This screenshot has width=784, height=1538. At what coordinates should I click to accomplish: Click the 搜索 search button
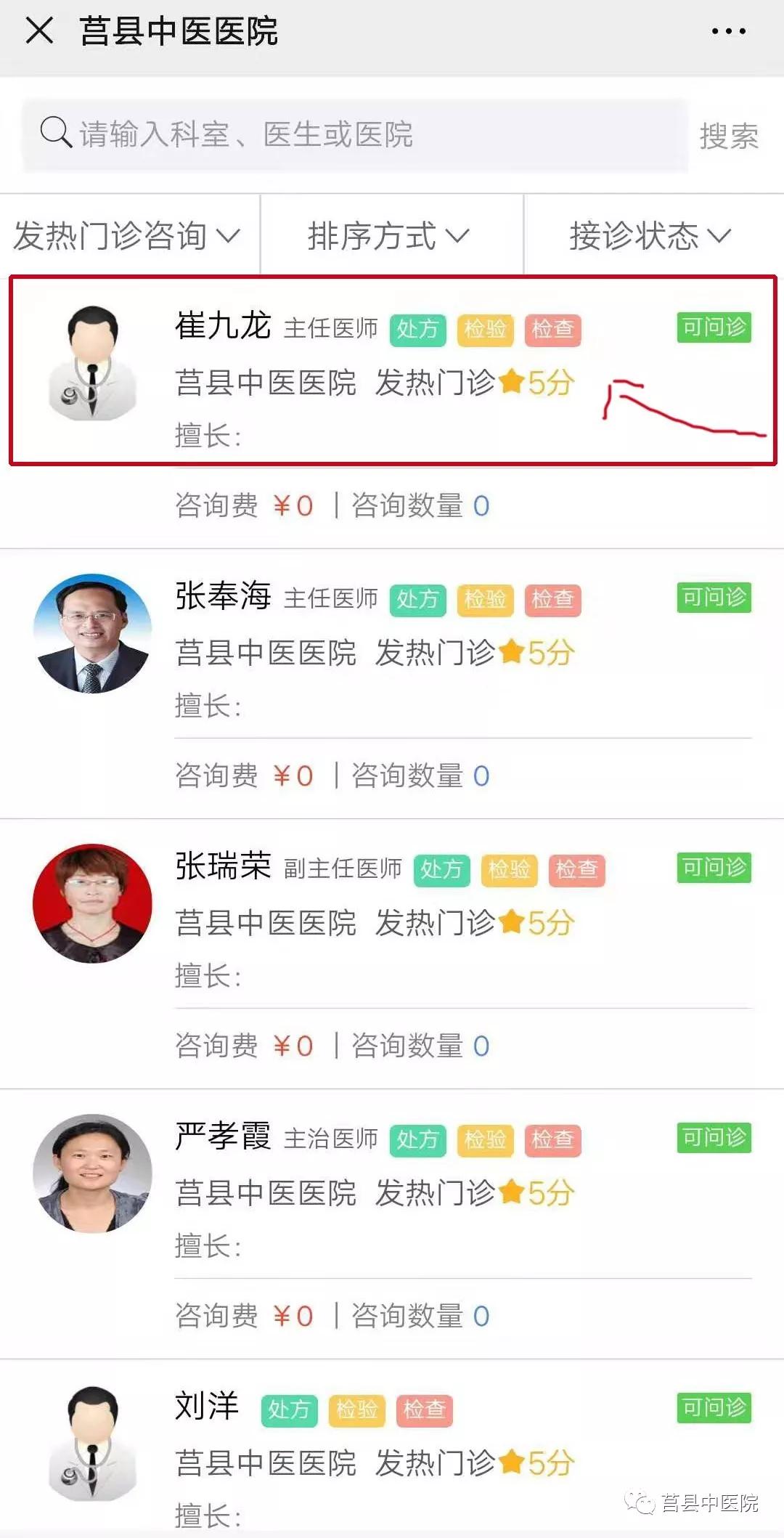click(x=728, y=137)
